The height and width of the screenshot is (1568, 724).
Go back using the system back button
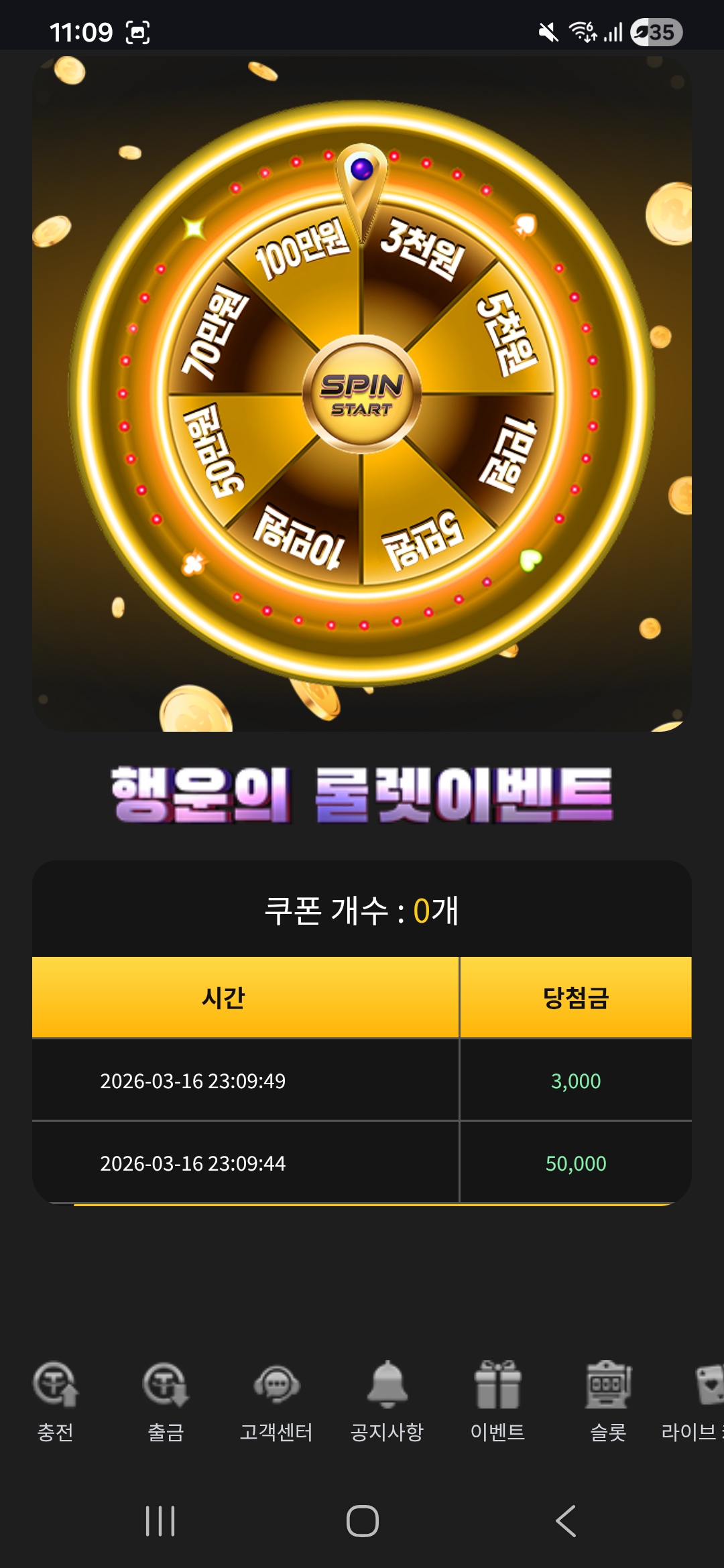click(x=566, y=1520)
